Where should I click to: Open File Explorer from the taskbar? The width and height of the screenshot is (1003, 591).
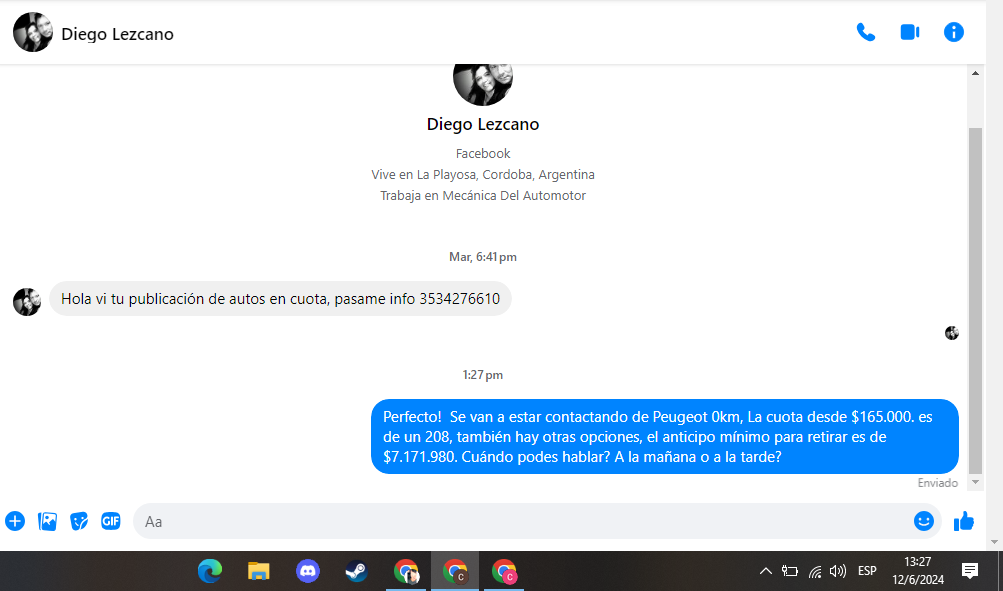[x=259, y=571]
